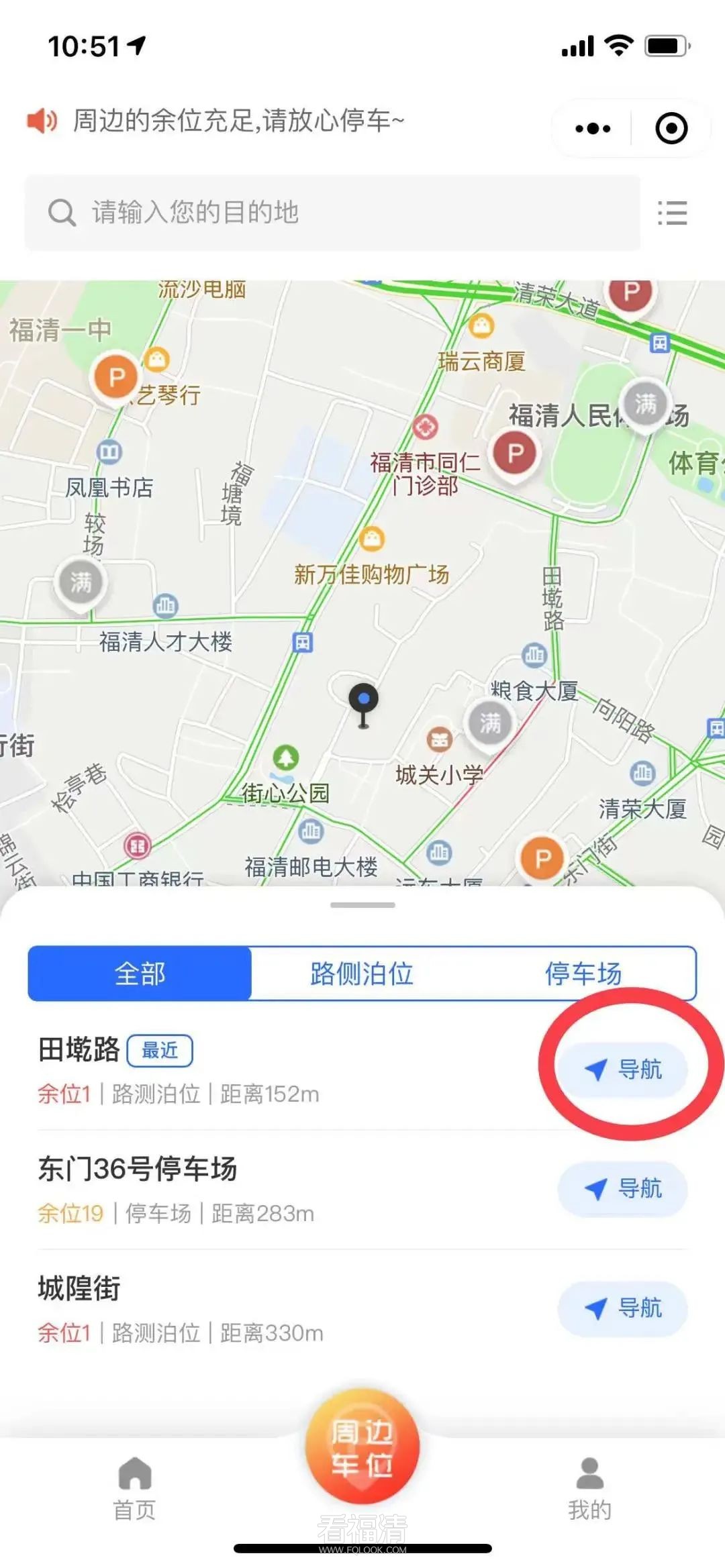Tap the red P marker by 福清人民体育场

[x=515, y=454]
